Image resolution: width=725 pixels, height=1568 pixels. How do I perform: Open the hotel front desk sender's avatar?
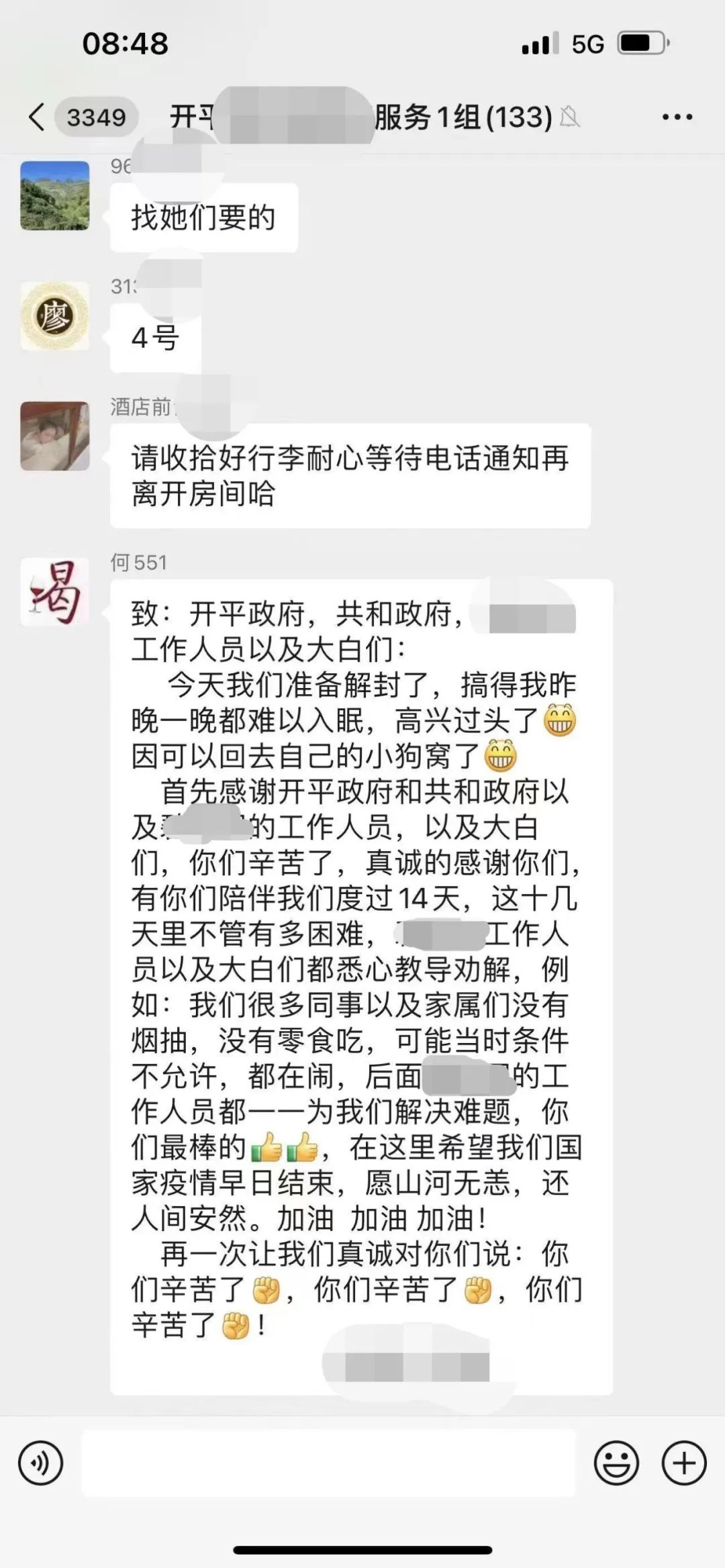click(55, 436)
